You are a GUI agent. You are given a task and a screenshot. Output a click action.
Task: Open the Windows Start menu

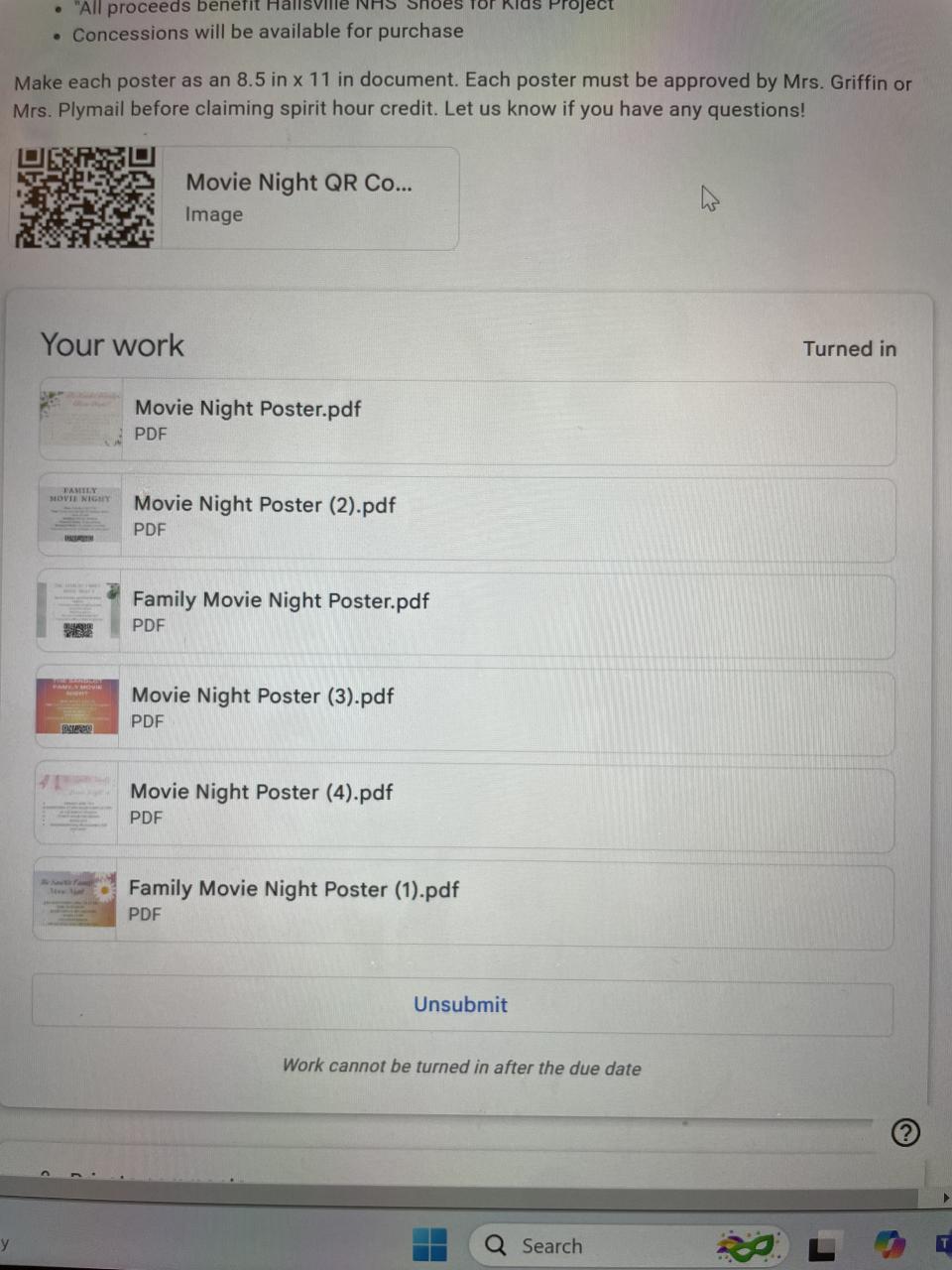[x=429, y=1244]
